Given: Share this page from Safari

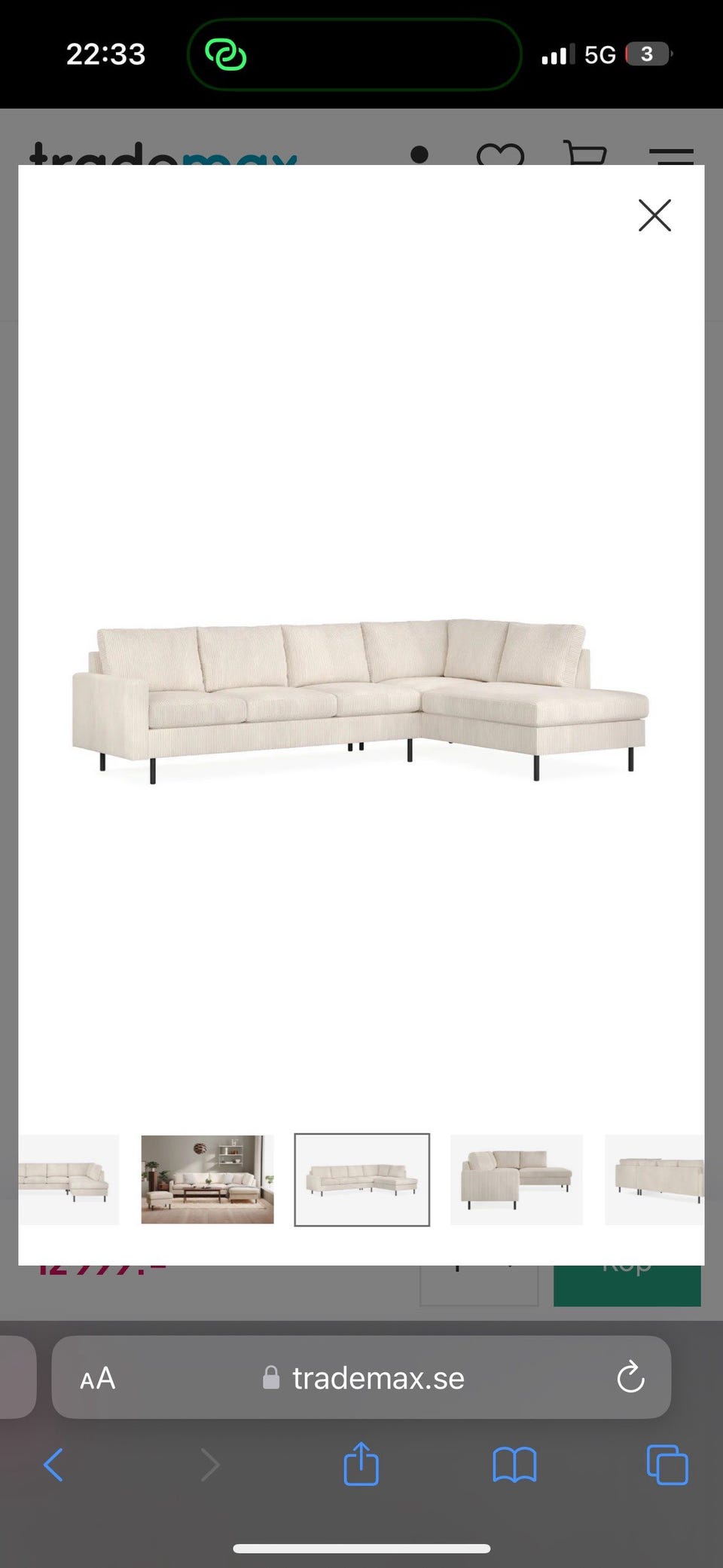Looking at the screenshot, I should [361, 1463].
